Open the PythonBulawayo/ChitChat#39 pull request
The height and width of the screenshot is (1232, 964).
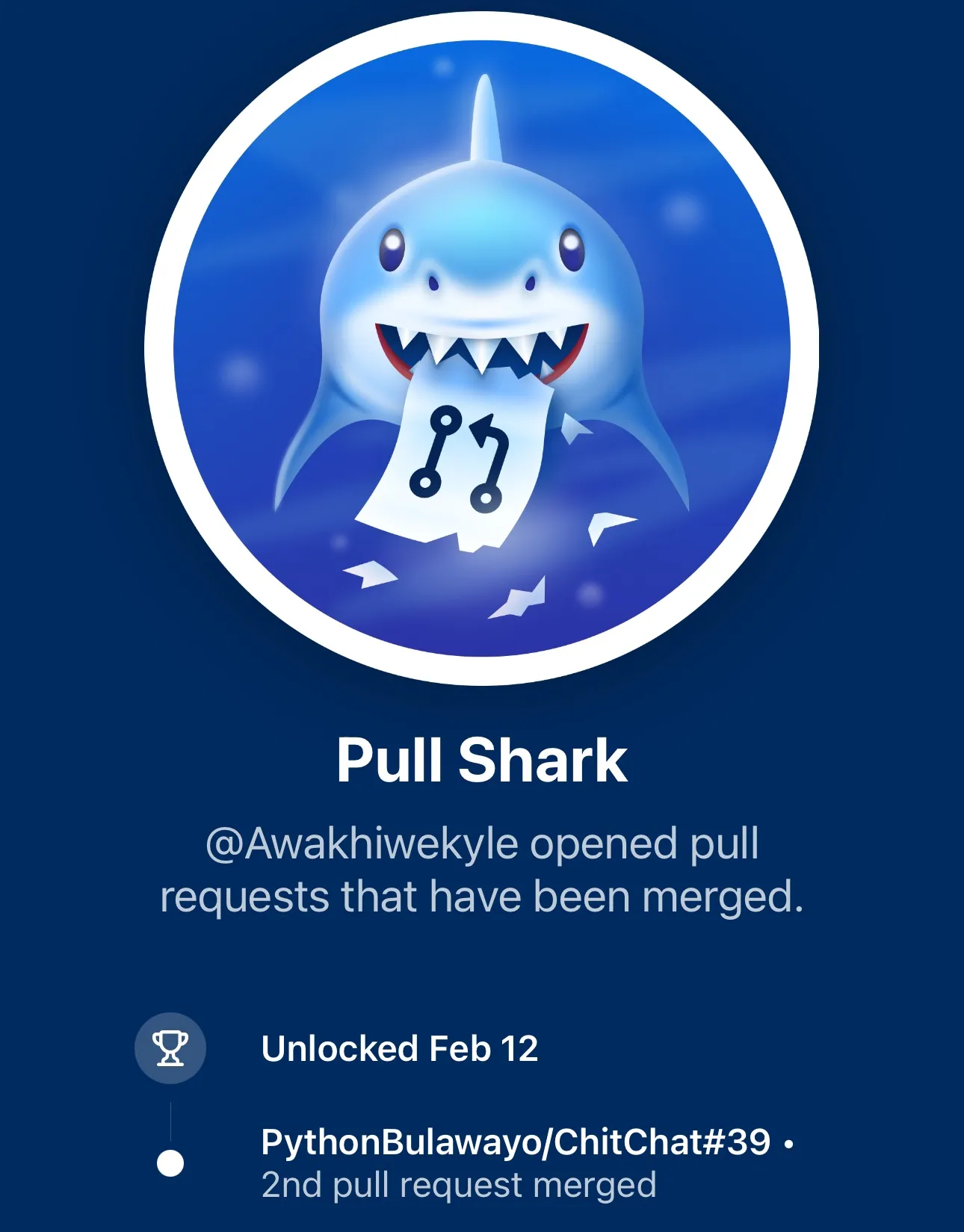tap(516, 1142)
